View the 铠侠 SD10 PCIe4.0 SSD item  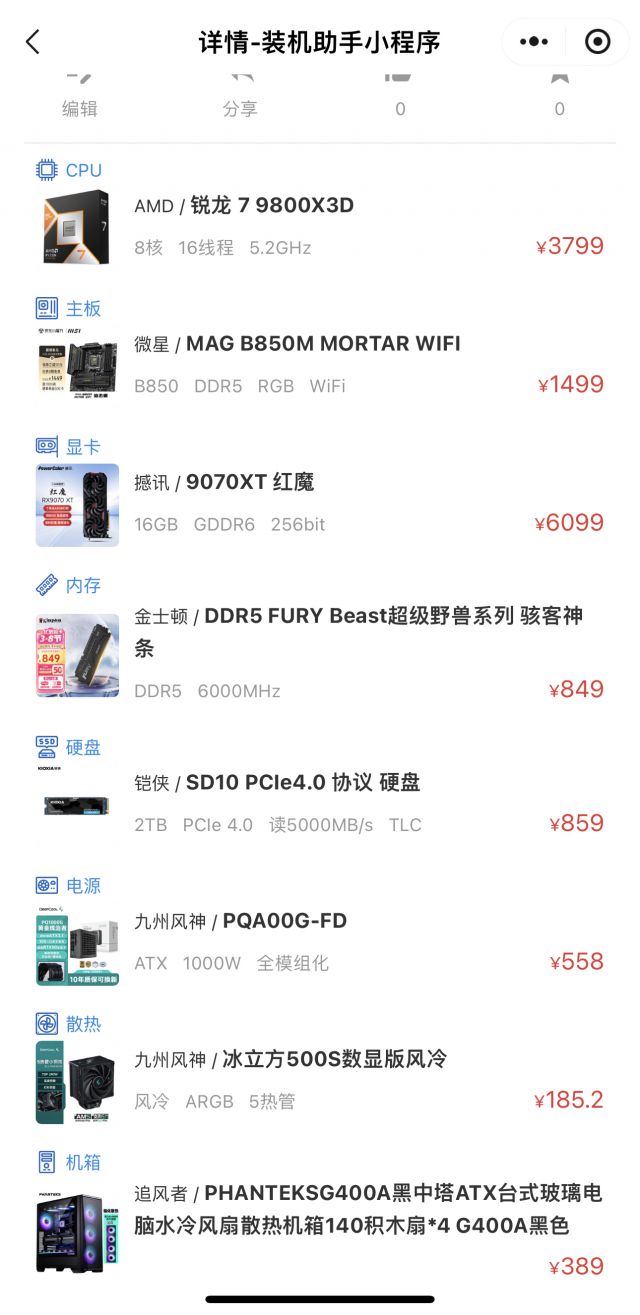[x=320, y=803]
